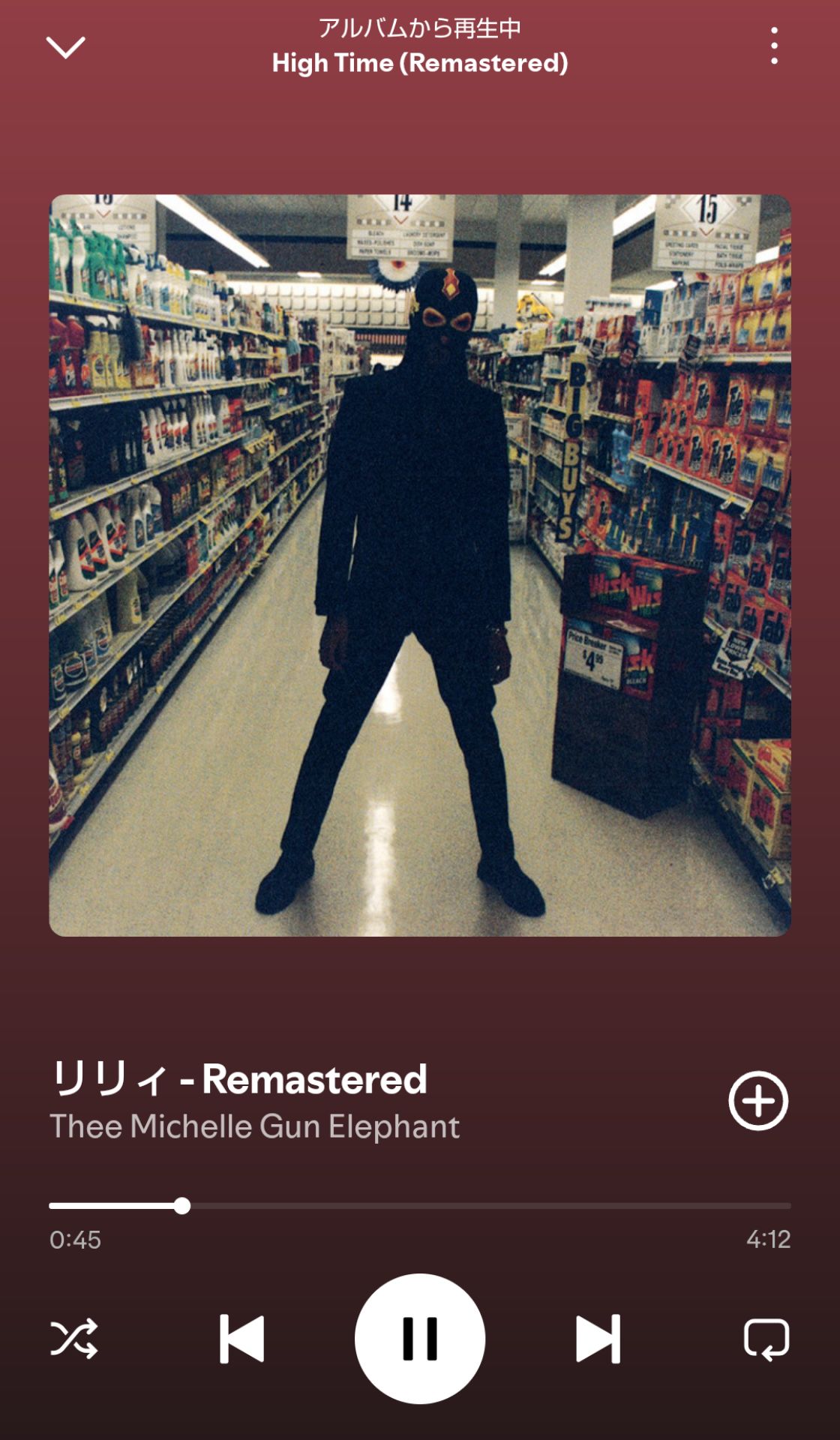Open the three-dot options menu
840x1440 pixels.
tap(774, 46)
